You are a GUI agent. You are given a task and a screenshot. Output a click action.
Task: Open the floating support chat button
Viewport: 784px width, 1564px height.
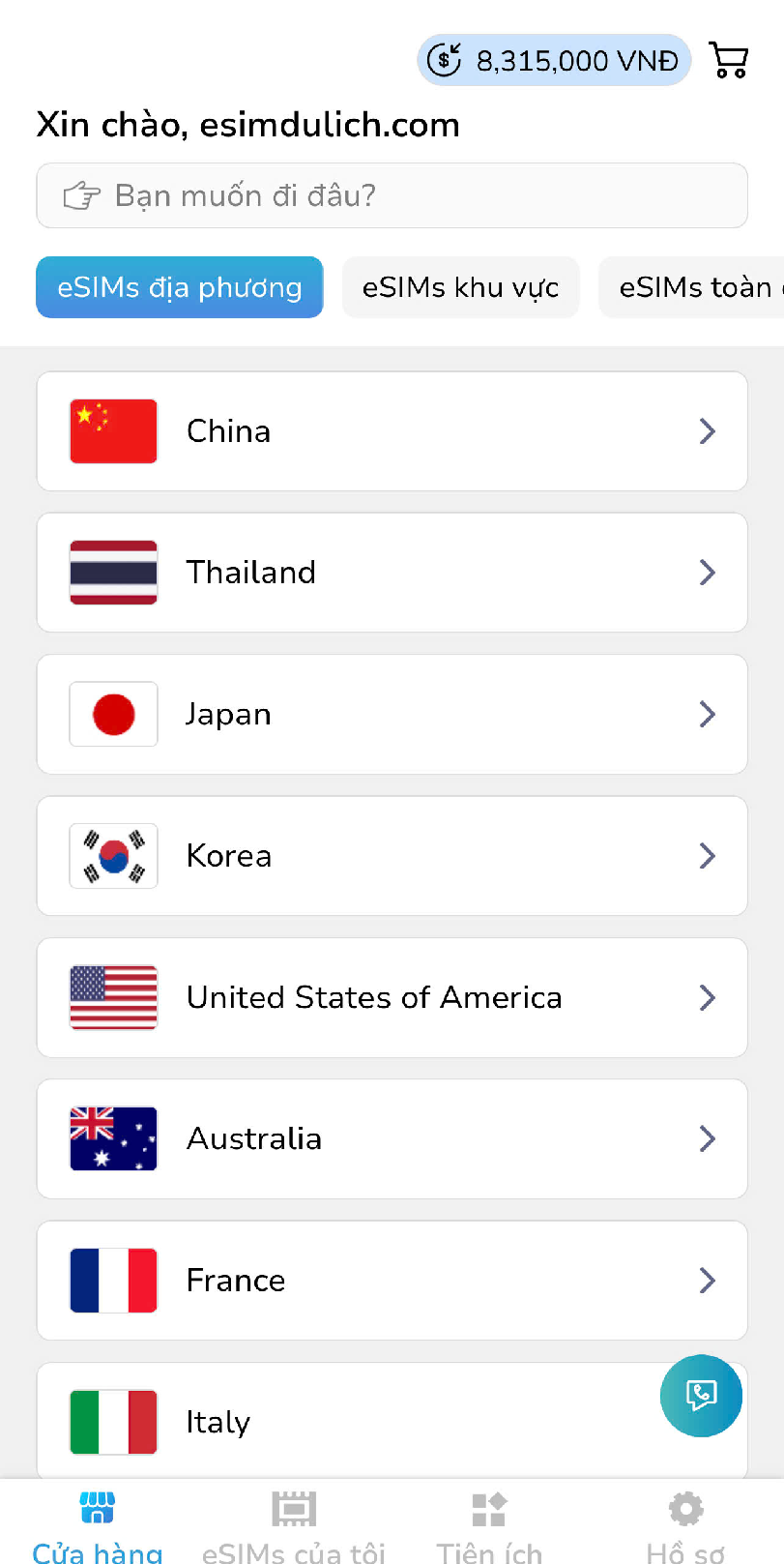pos(701,1396)
